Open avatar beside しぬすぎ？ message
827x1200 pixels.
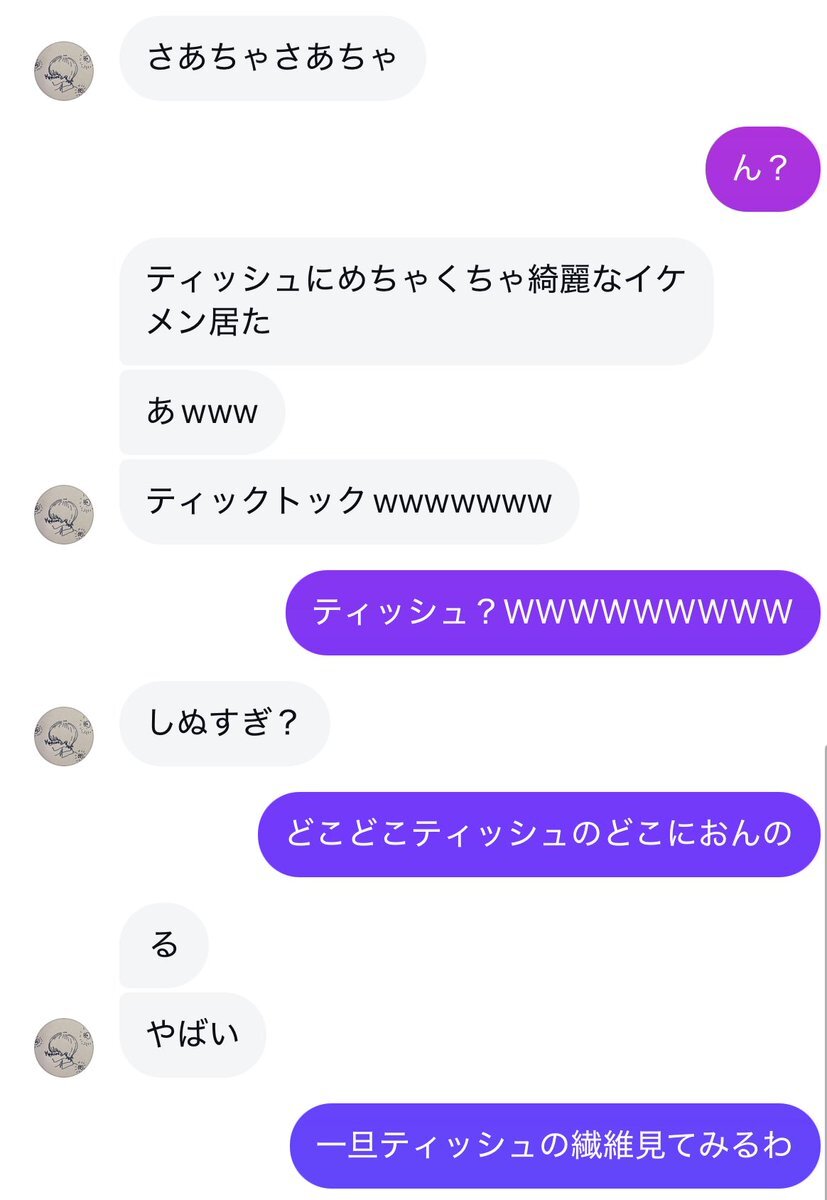64,736
